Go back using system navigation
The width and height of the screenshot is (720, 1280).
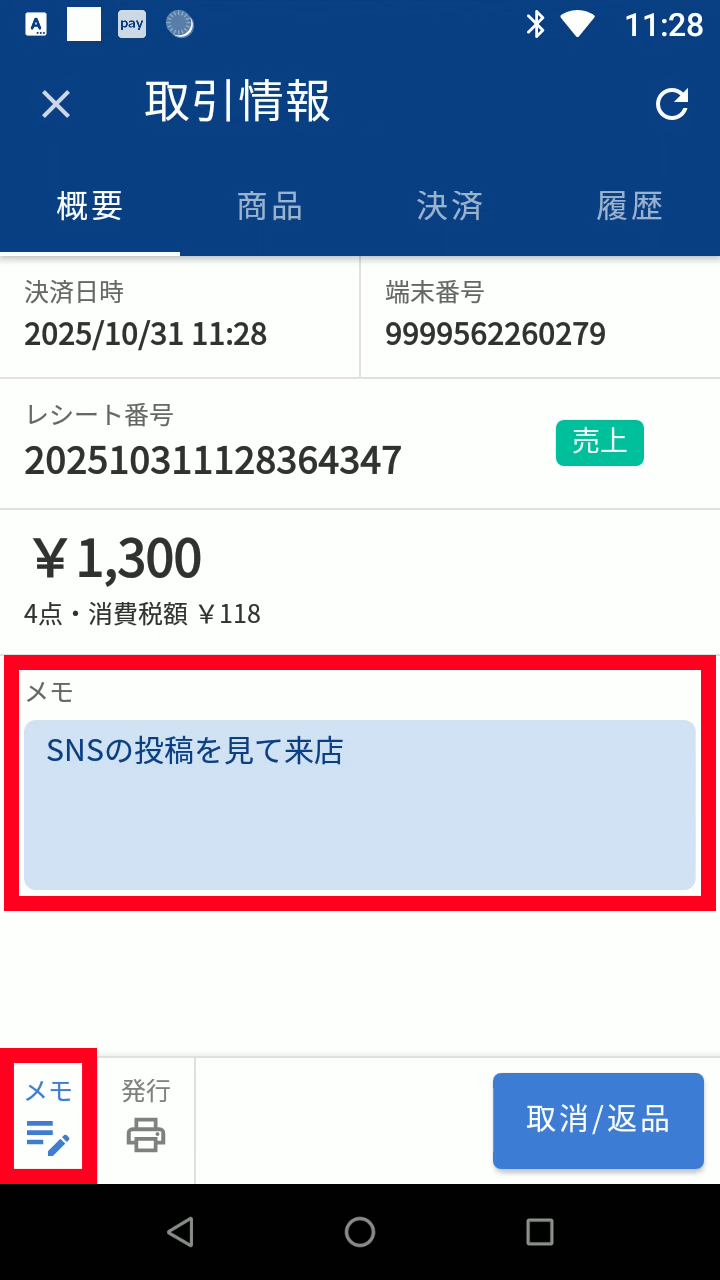click(180, 1232)
